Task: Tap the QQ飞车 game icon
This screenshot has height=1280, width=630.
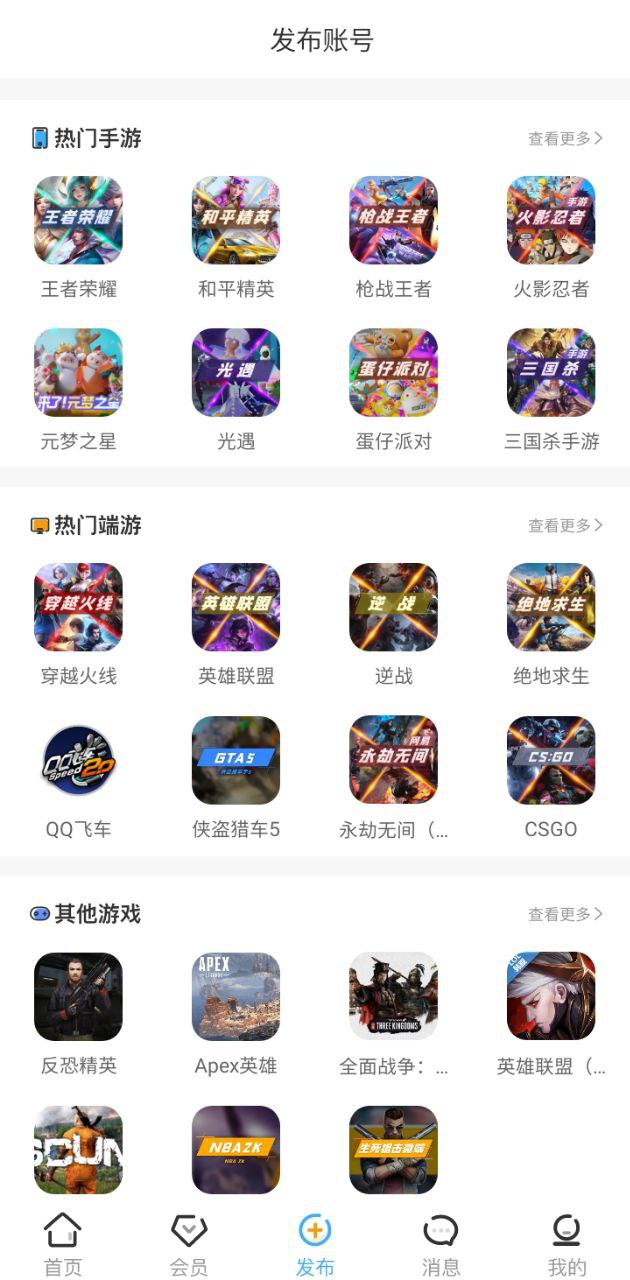Action: (78, 760)
